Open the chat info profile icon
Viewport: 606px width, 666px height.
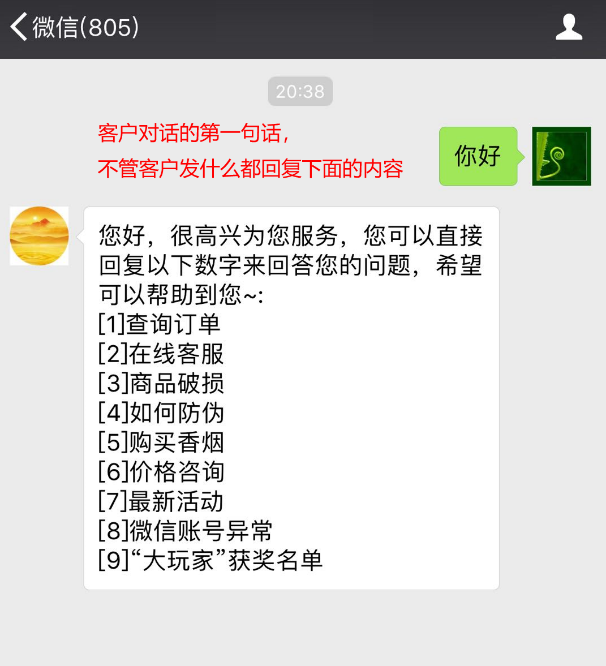(x=569, y=27)
